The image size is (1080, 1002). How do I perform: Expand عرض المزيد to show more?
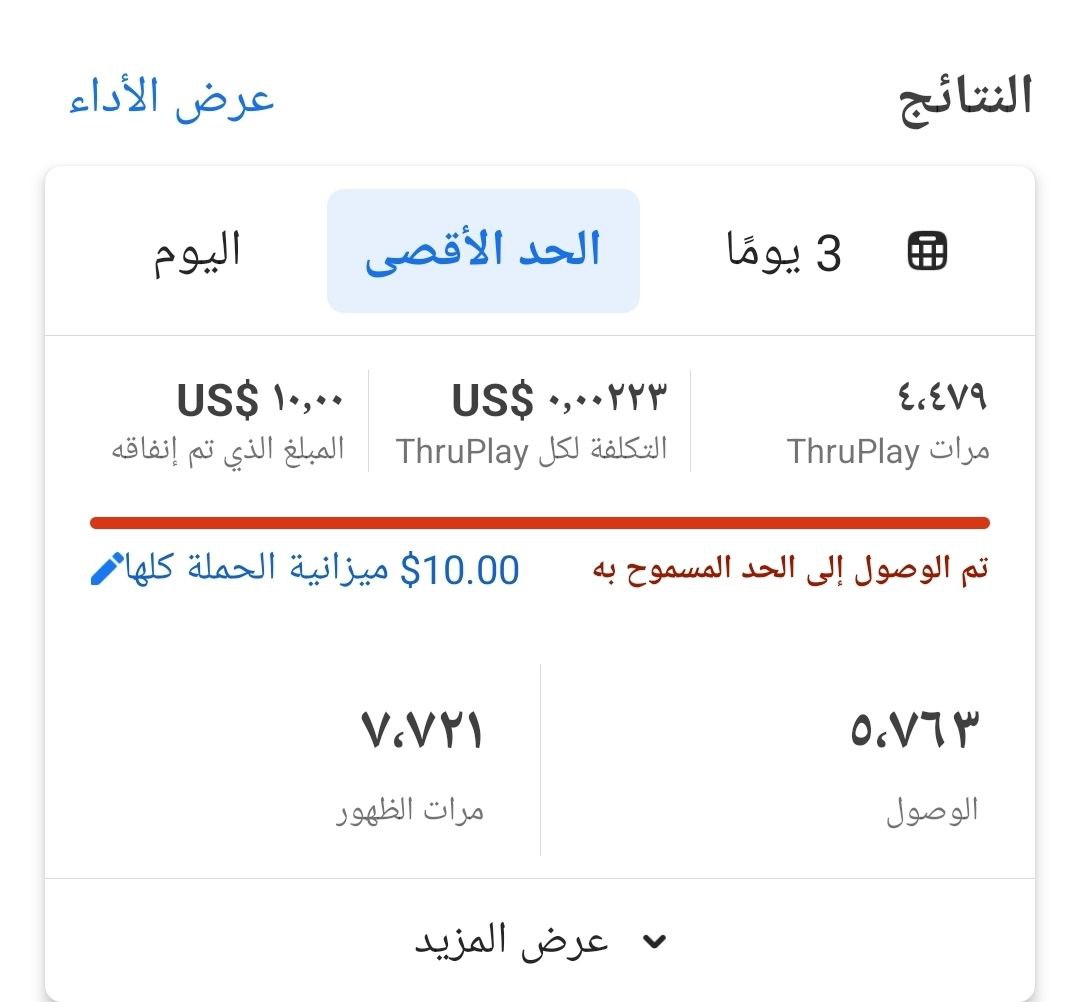point(540,941)
